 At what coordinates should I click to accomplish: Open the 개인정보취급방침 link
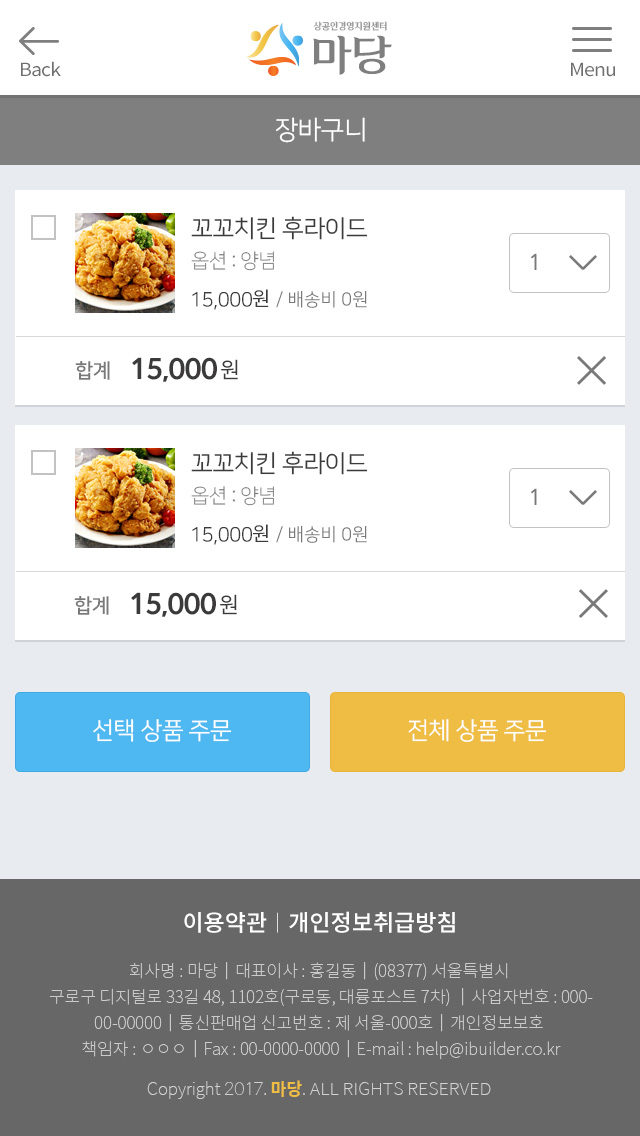[x=373, y=922]
